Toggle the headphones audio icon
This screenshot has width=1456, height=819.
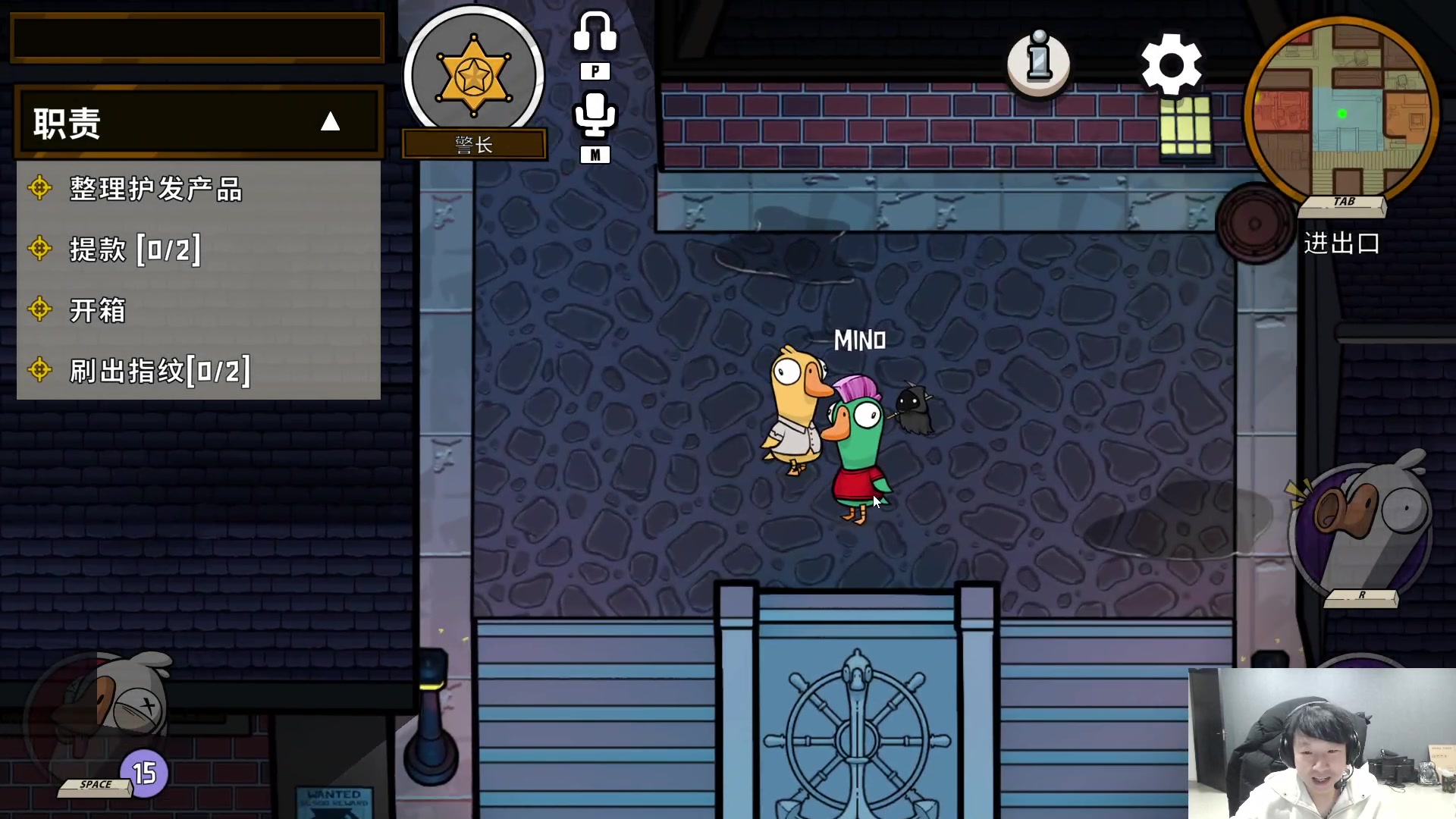[595, 33]
